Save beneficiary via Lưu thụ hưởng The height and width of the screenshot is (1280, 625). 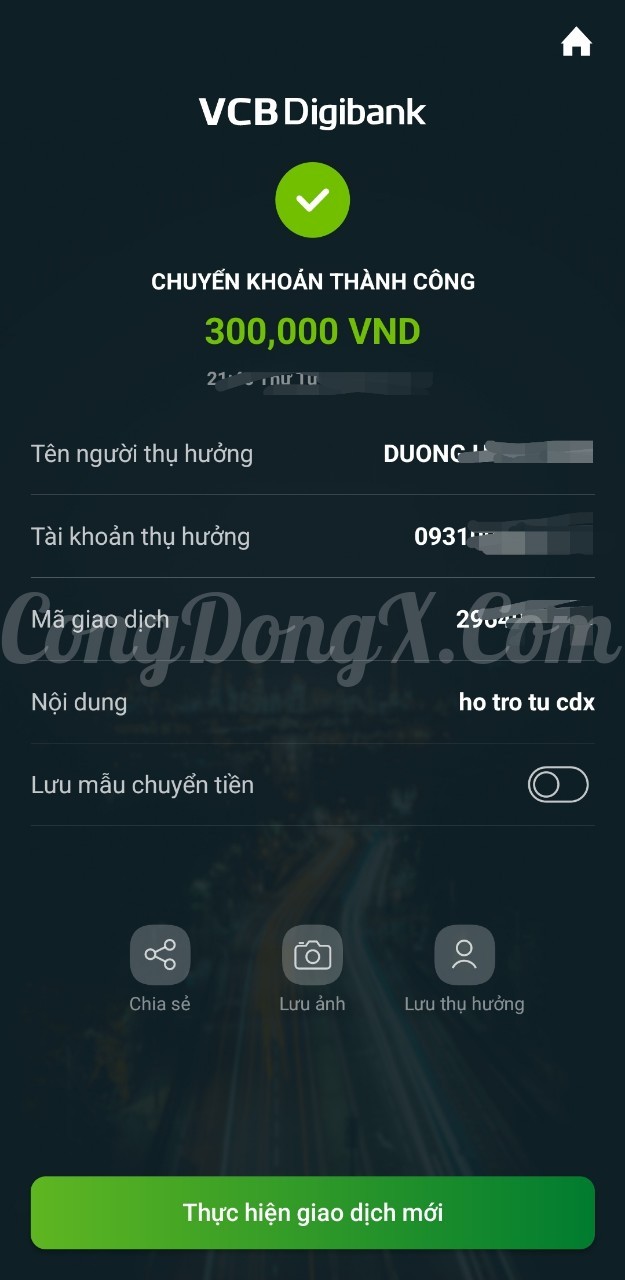pos(464,955)
